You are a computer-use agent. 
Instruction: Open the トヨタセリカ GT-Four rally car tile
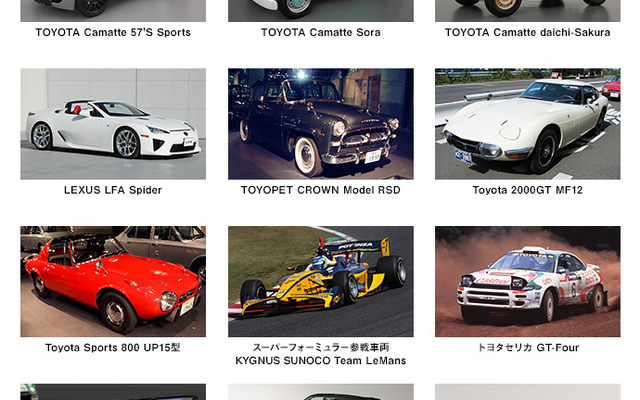coord(527,281)
